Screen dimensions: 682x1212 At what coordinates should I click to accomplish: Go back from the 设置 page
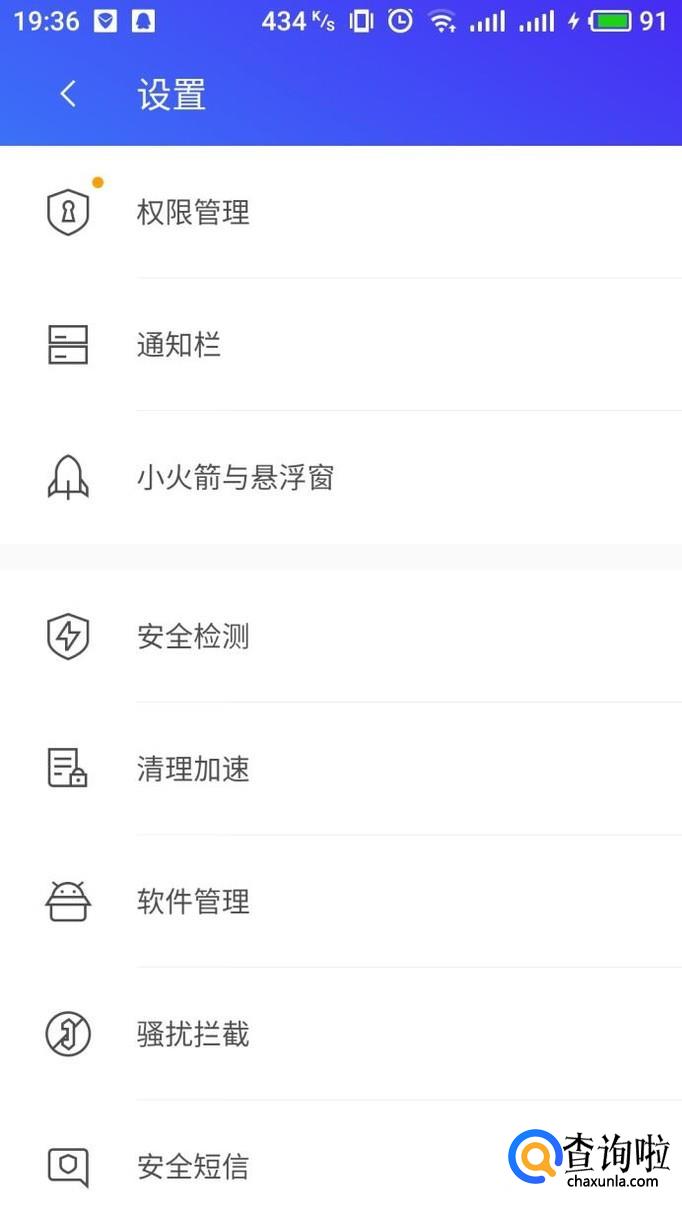(x=68, y=95)
